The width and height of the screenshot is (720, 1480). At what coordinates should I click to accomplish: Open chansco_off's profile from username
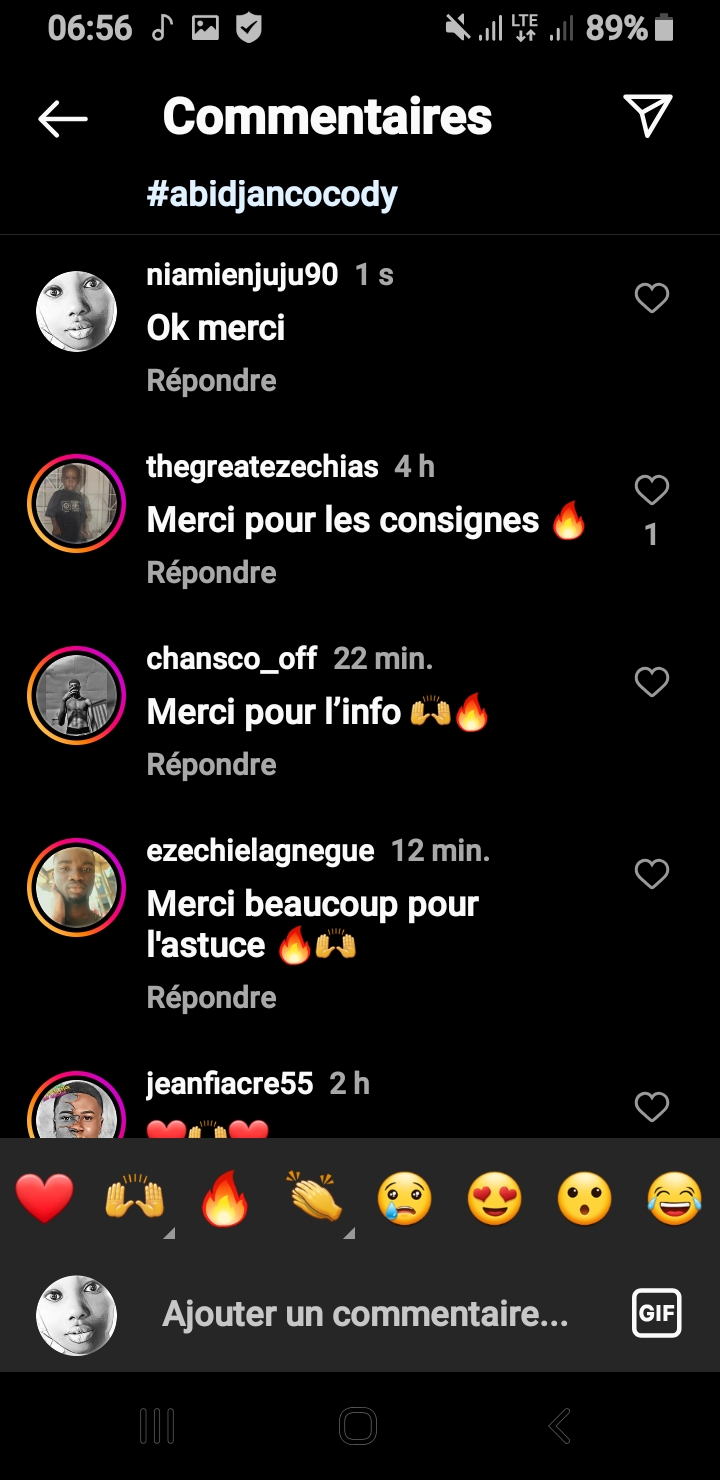(x=232, y=658)
